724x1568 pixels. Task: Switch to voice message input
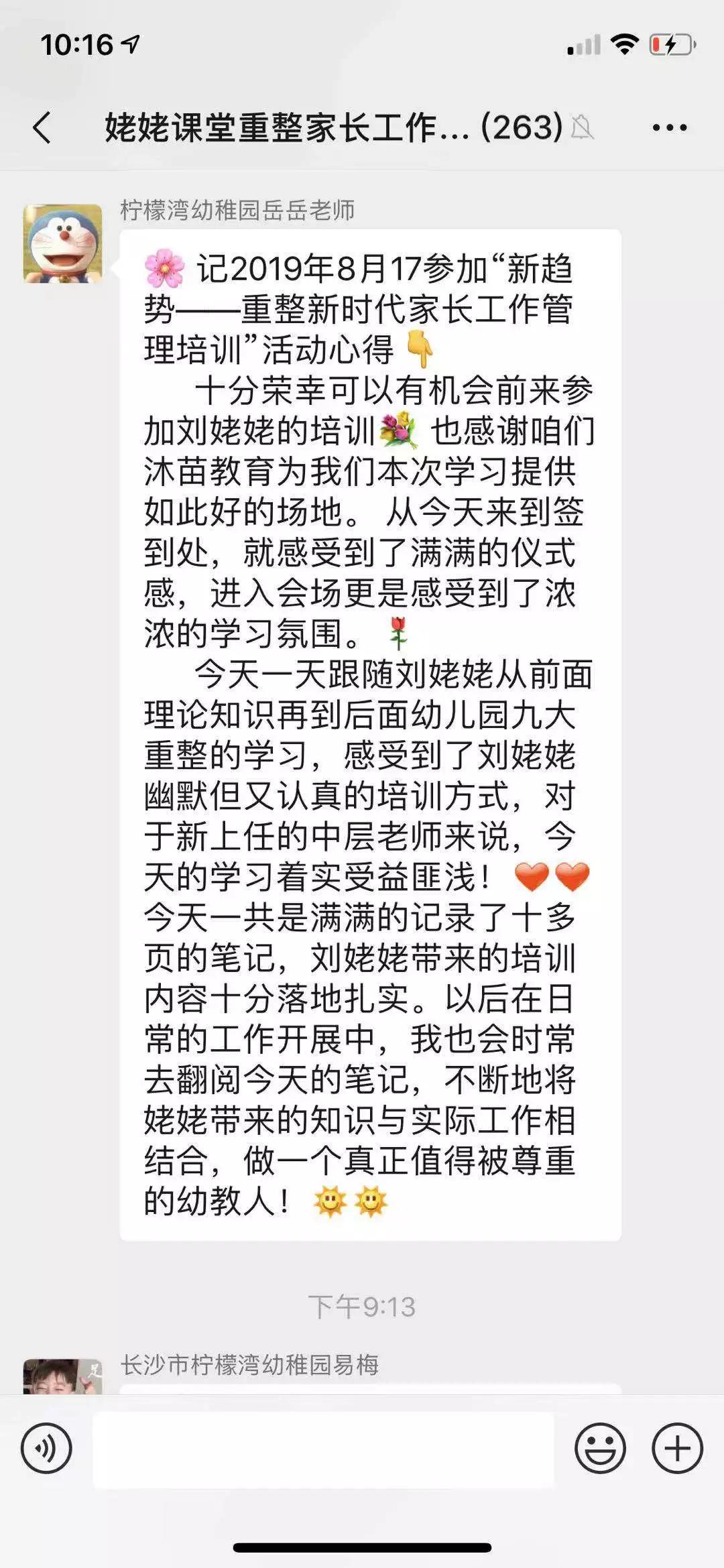(46, 1448)
